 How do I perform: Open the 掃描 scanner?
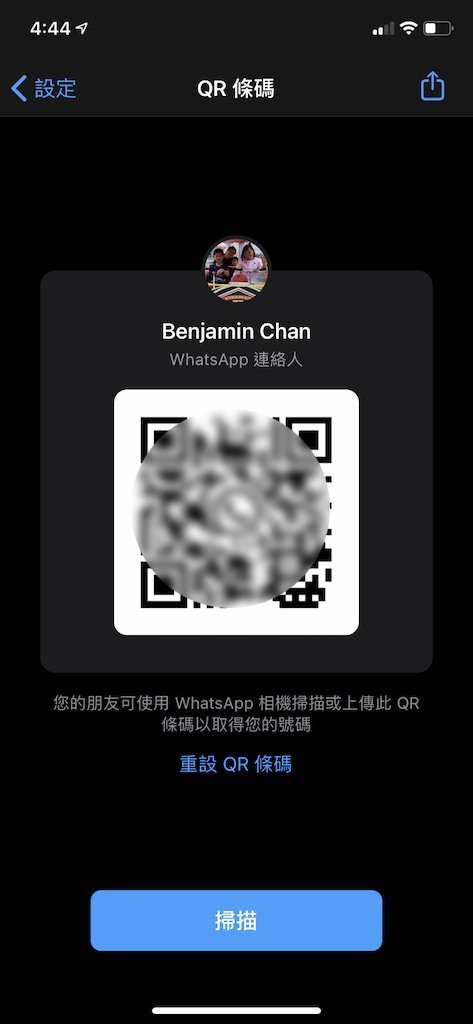[236, 920]
